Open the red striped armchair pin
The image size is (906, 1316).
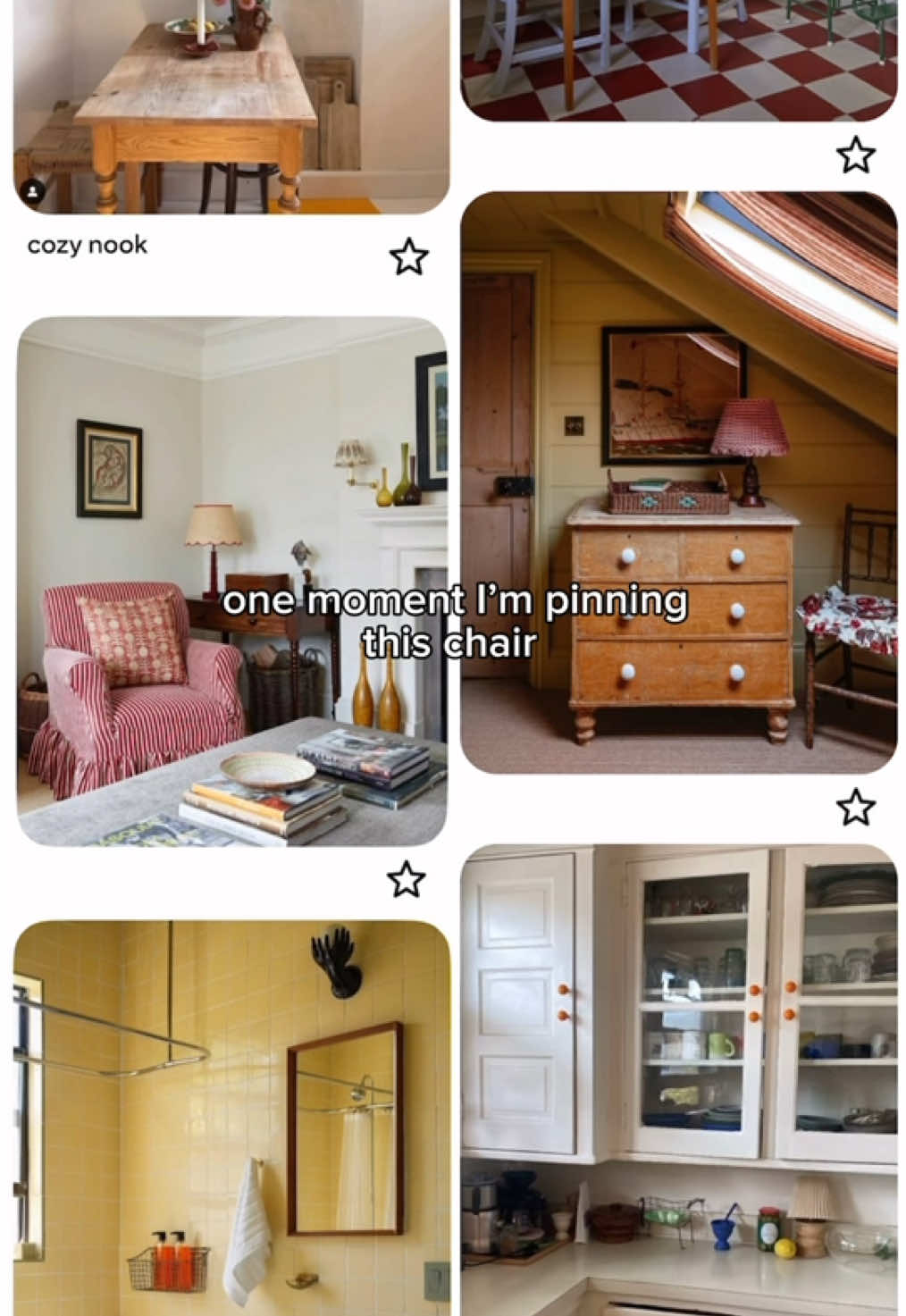tap(231, 581)
